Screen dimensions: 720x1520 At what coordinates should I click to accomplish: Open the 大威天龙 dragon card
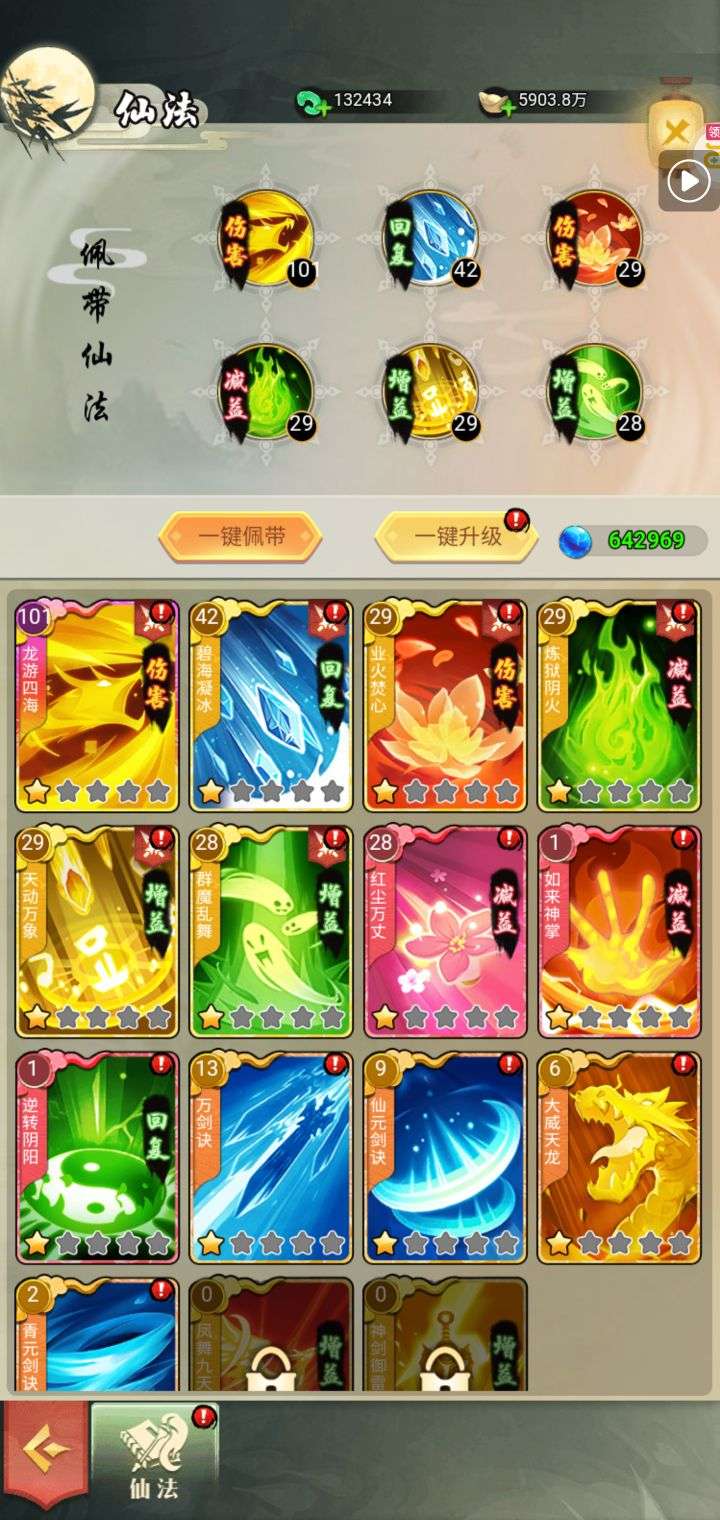(x=619, y=1158)
